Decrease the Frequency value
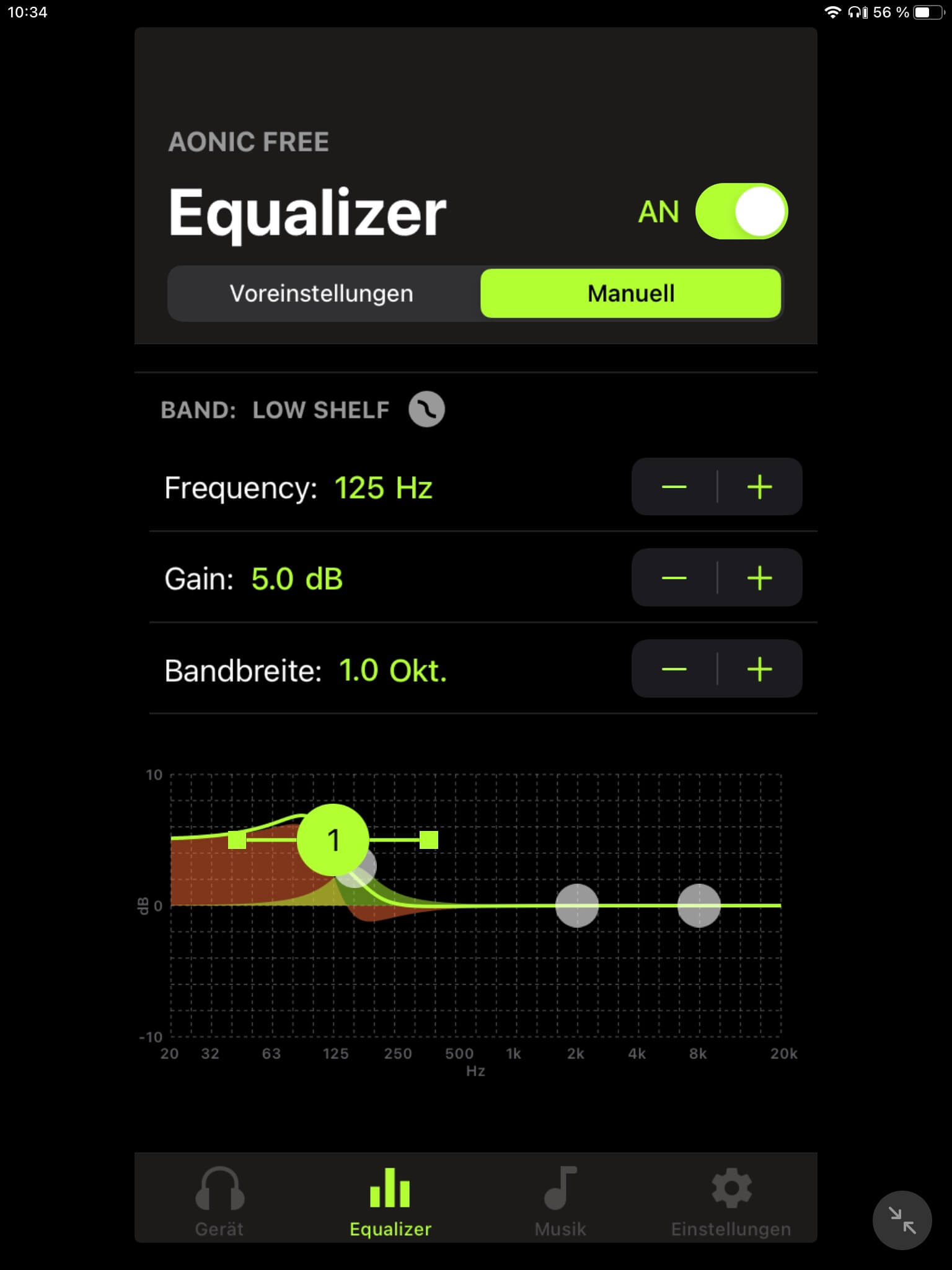 point(674,487)
